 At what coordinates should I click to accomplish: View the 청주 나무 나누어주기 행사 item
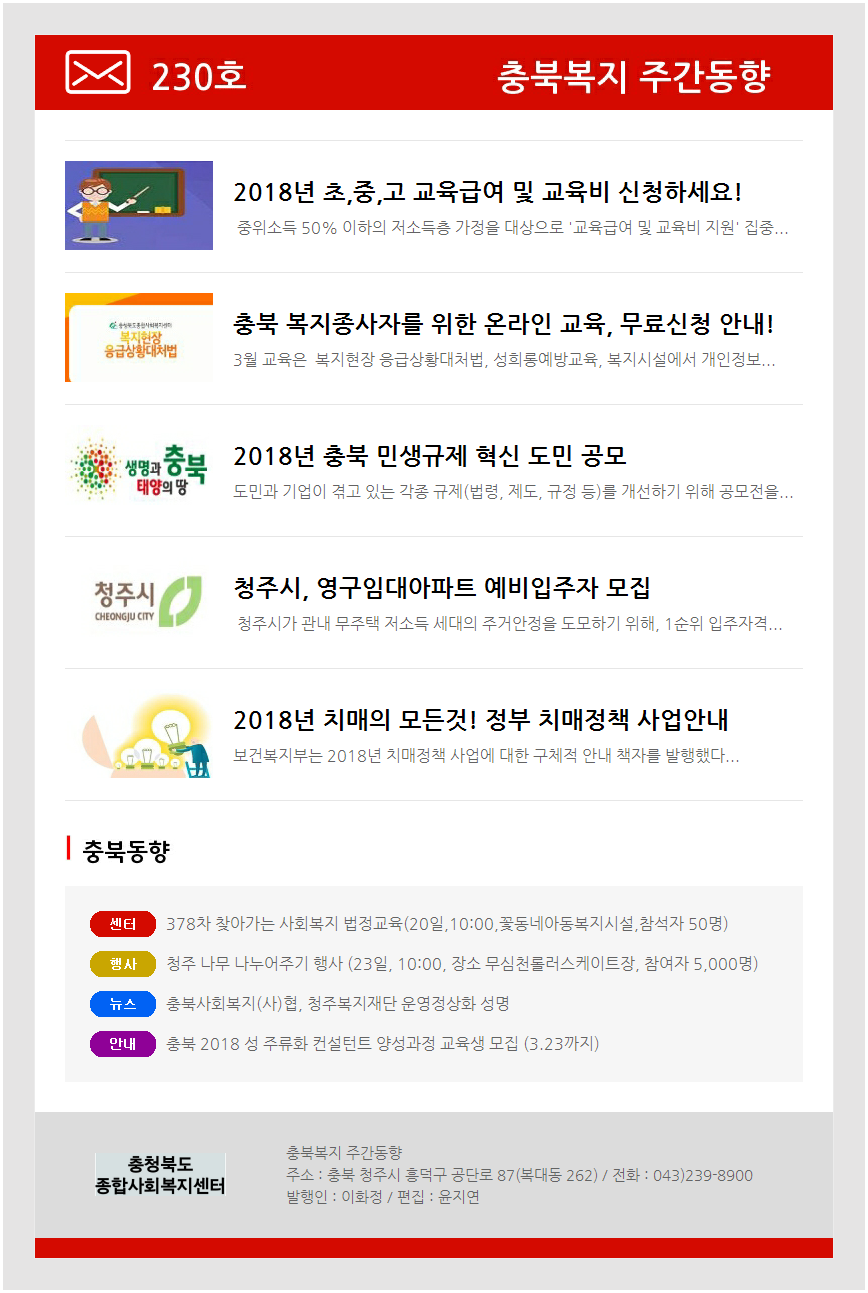coord(461,963)
